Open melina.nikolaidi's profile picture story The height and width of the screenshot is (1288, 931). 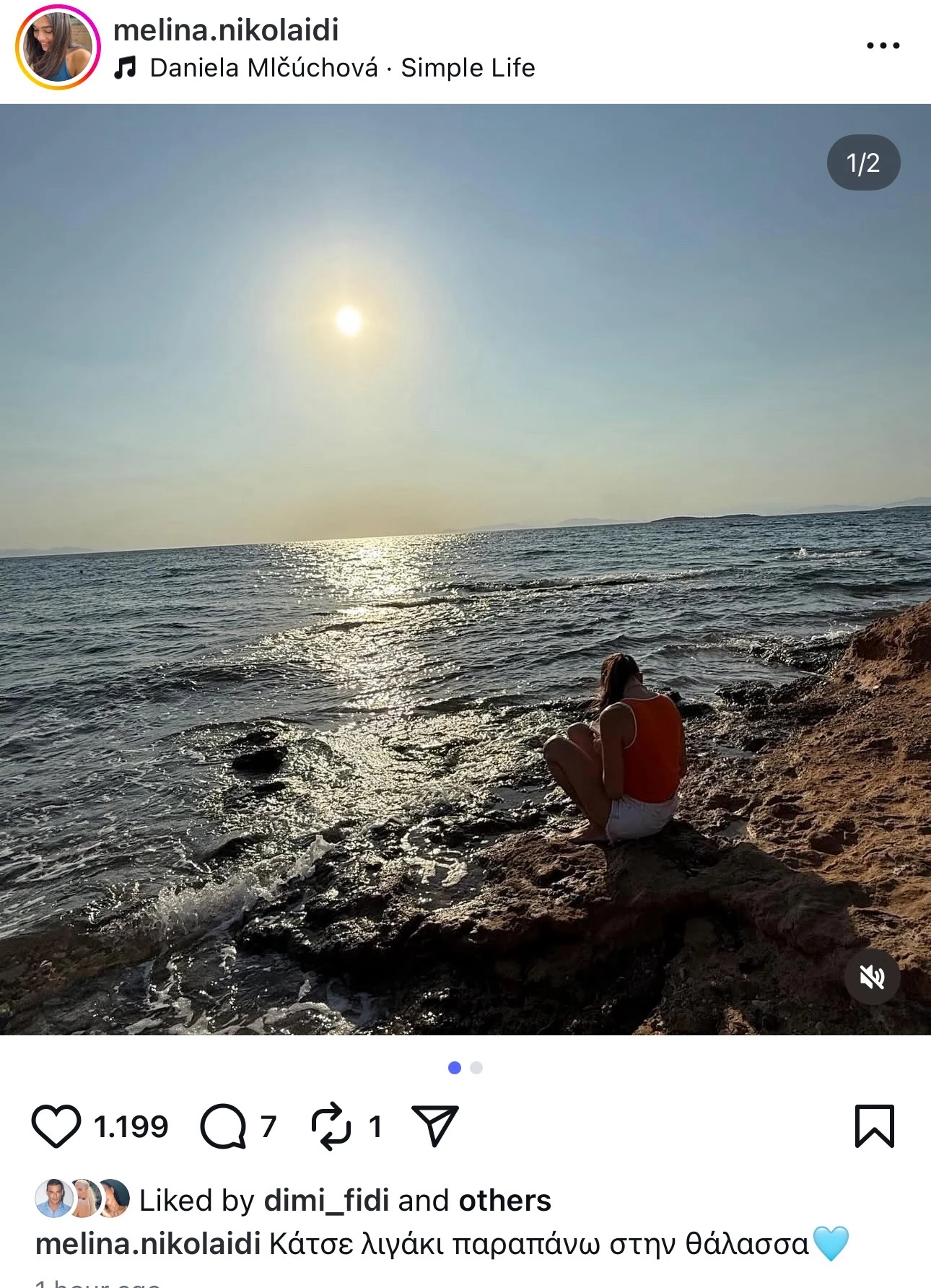point(58,48)
